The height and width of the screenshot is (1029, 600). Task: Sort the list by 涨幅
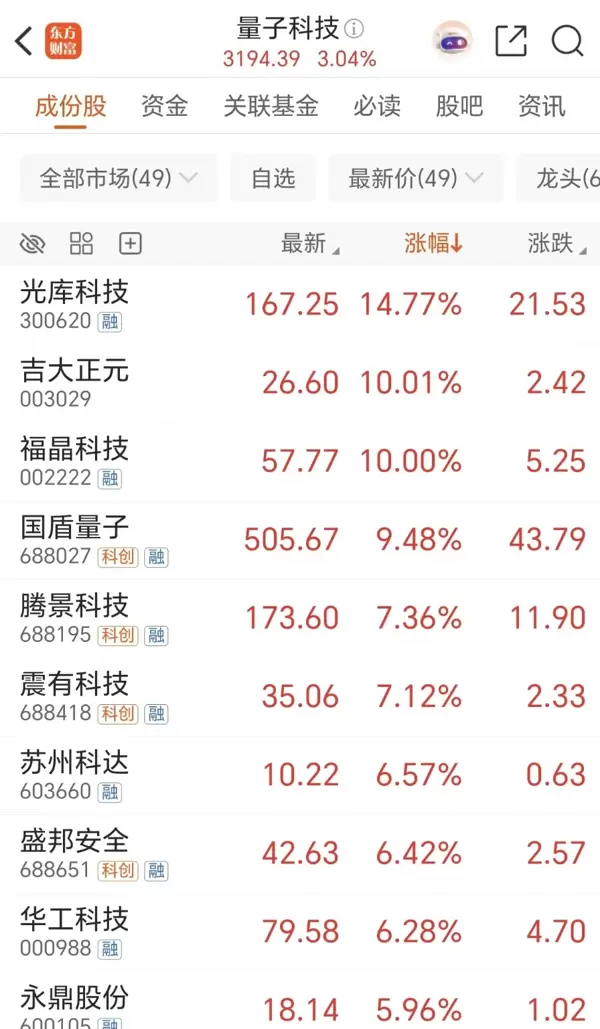pyautogui.click(x=433, y=243)
